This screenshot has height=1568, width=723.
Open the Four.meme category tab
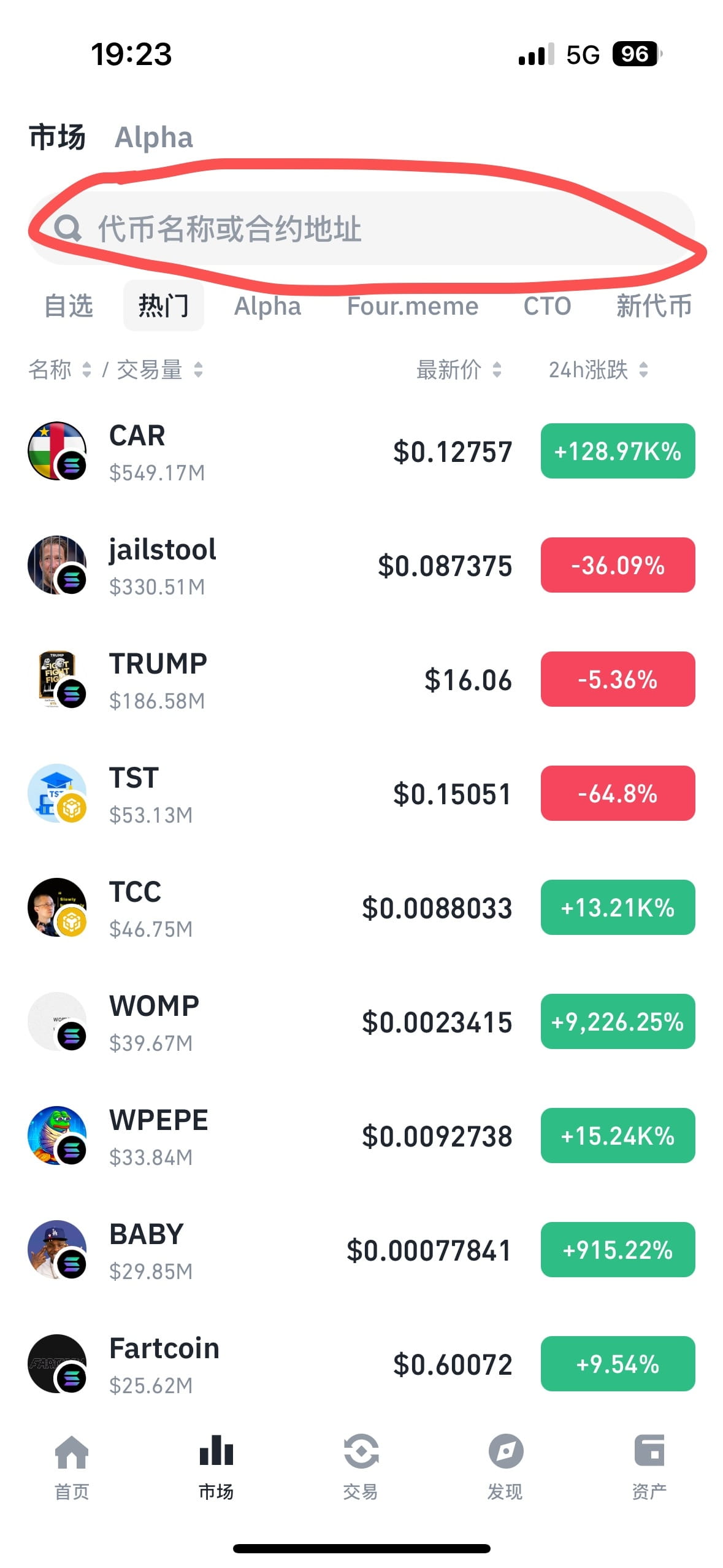[x=411, y=306]
